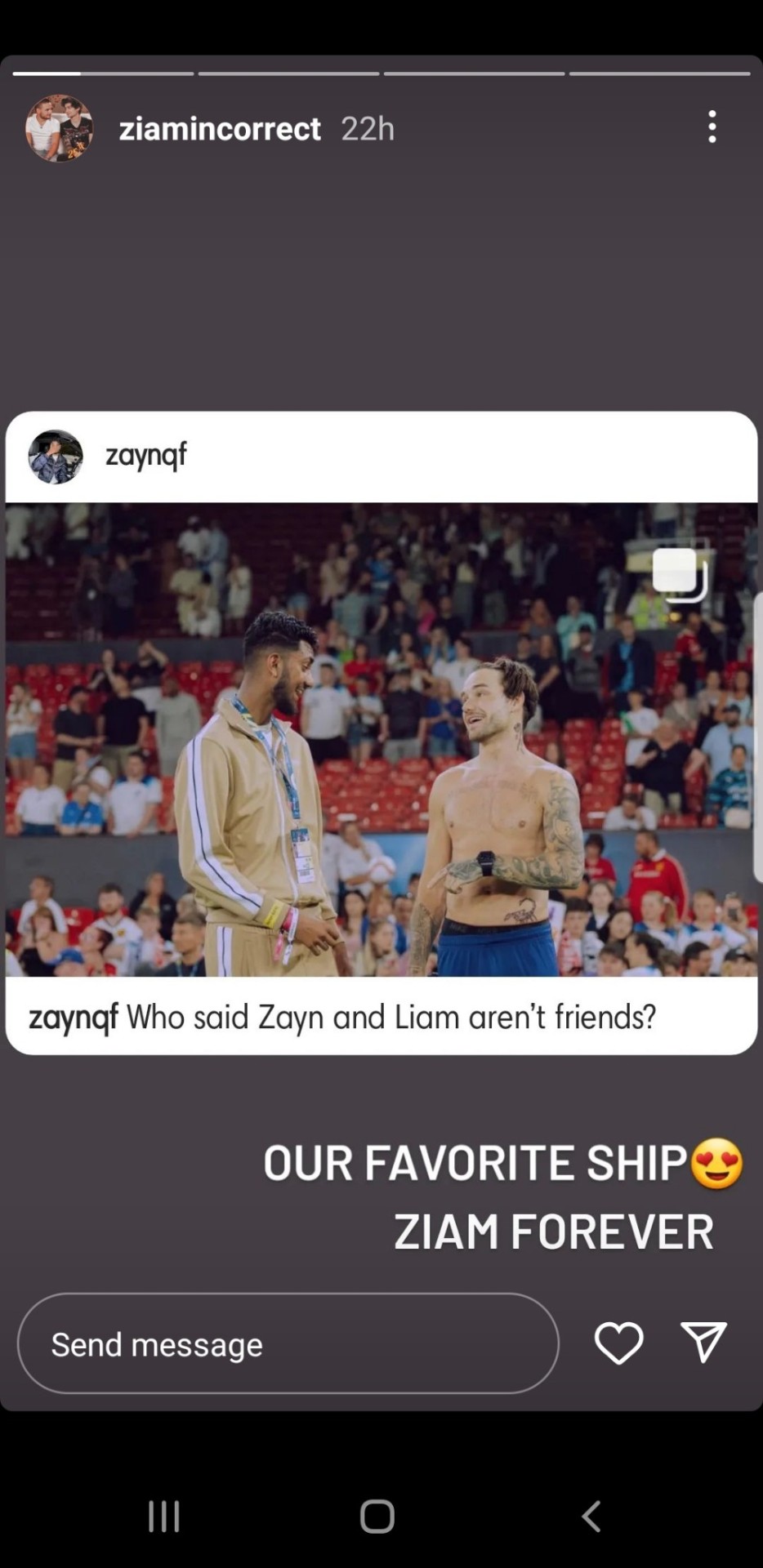Image resolution: width=763 pixels, height=1568 pixels.
Task: Open recent apps
Action: click(164, 1517)
